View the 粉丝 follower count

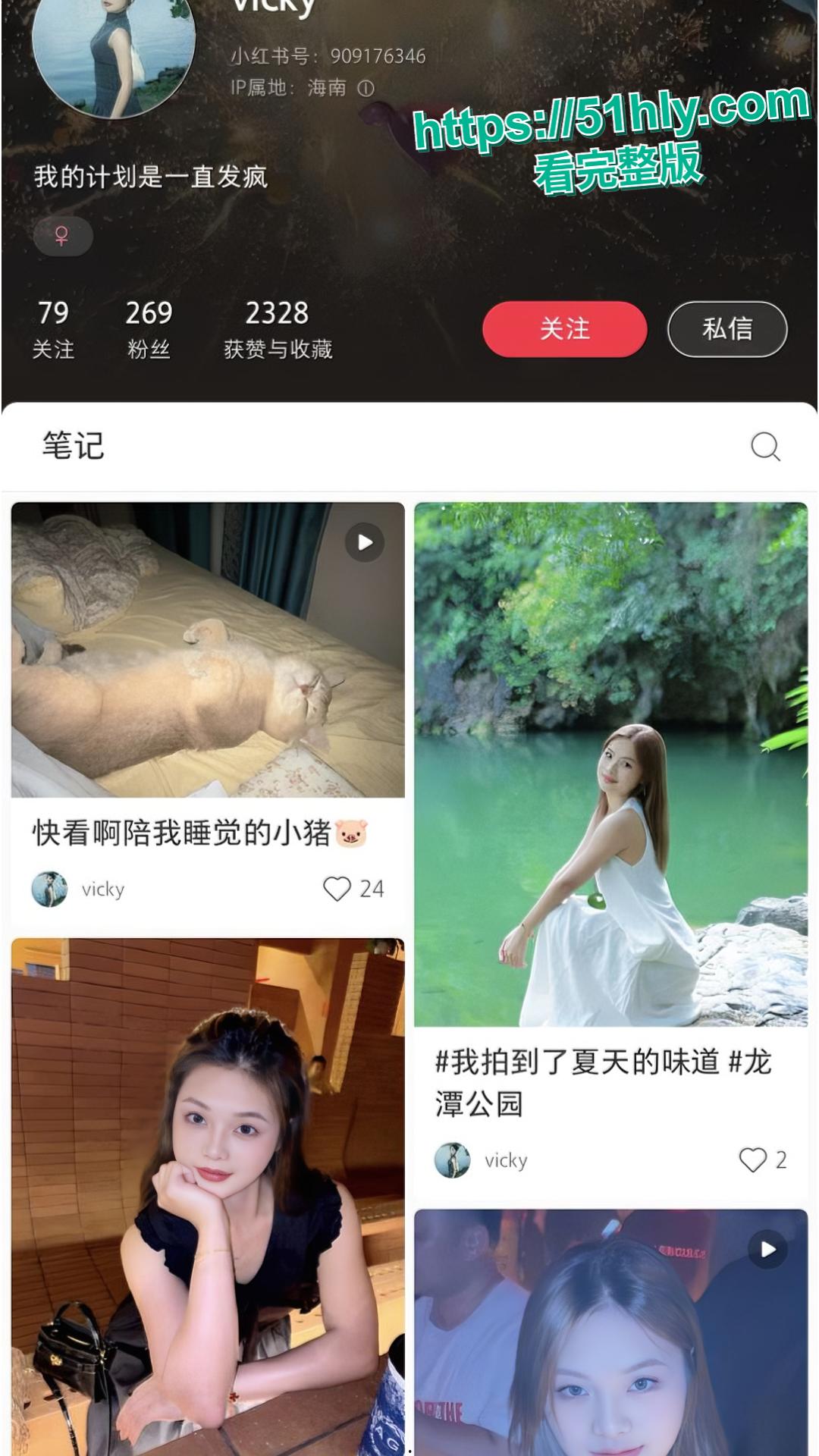(x=149, y=326)
